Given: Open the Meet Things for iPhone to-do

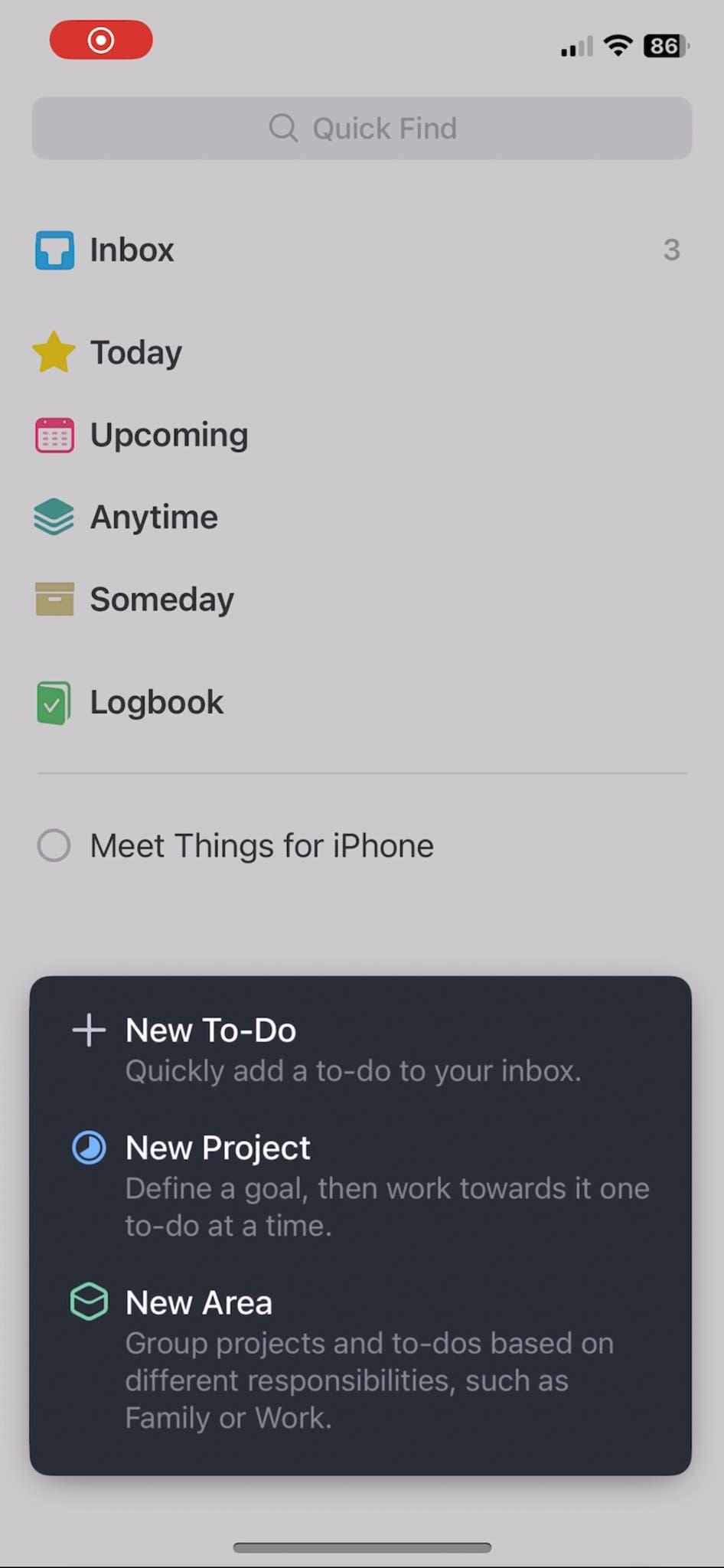Looking at the screenshot, I should 261,845.
